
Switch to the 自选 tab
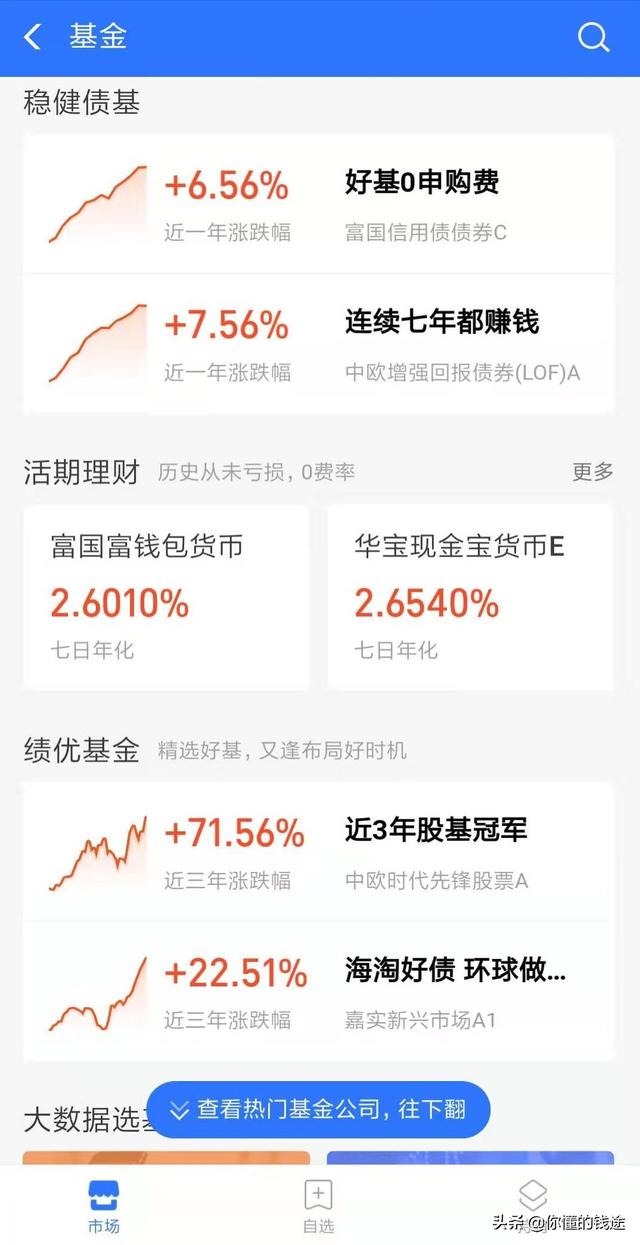(x=318, y=1207)
